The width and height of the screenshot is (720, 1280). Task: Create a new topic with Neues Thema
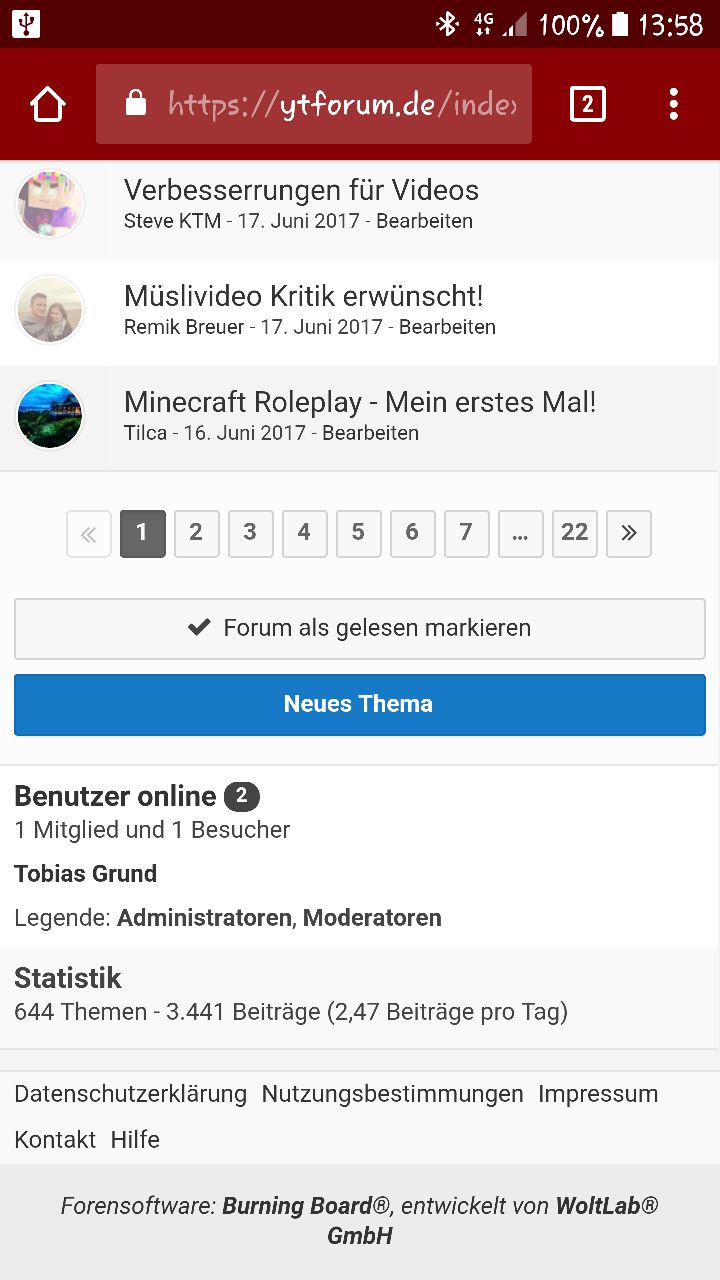[359, 704]
